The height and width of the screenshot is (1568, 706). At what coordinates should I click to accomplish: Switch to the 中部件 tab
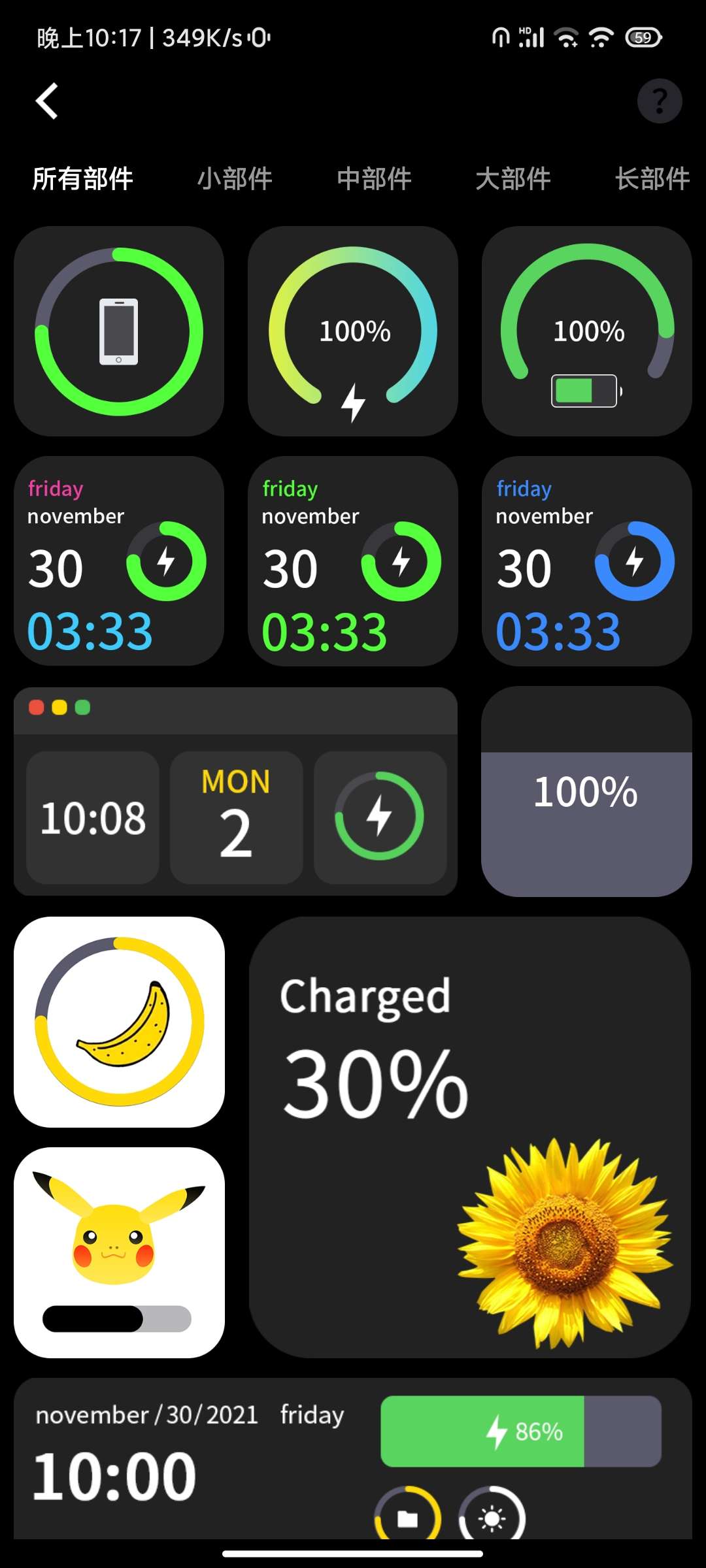pos(374,178)
